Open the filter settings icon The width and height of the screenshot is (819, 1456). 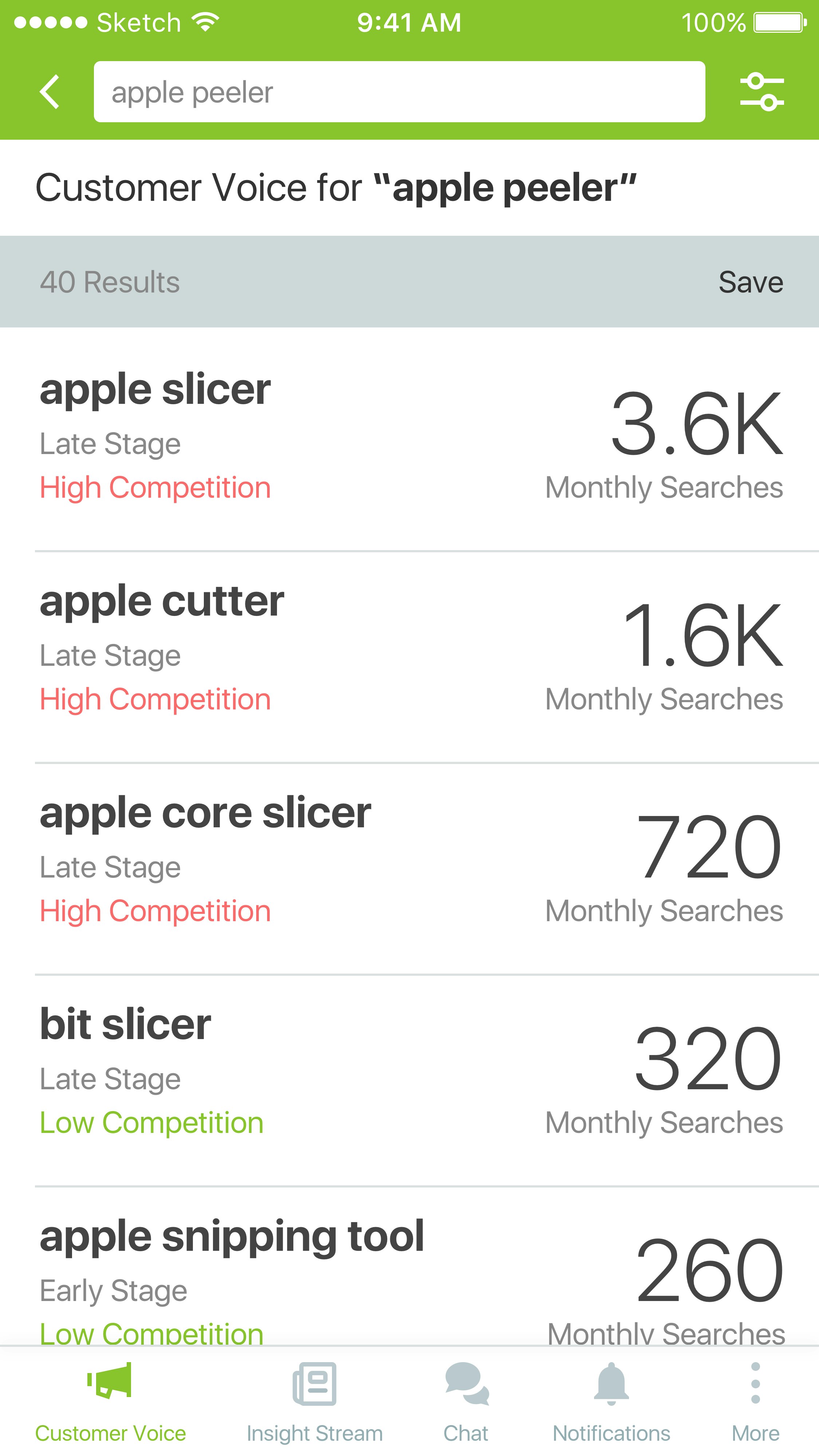tap(761, 92)
